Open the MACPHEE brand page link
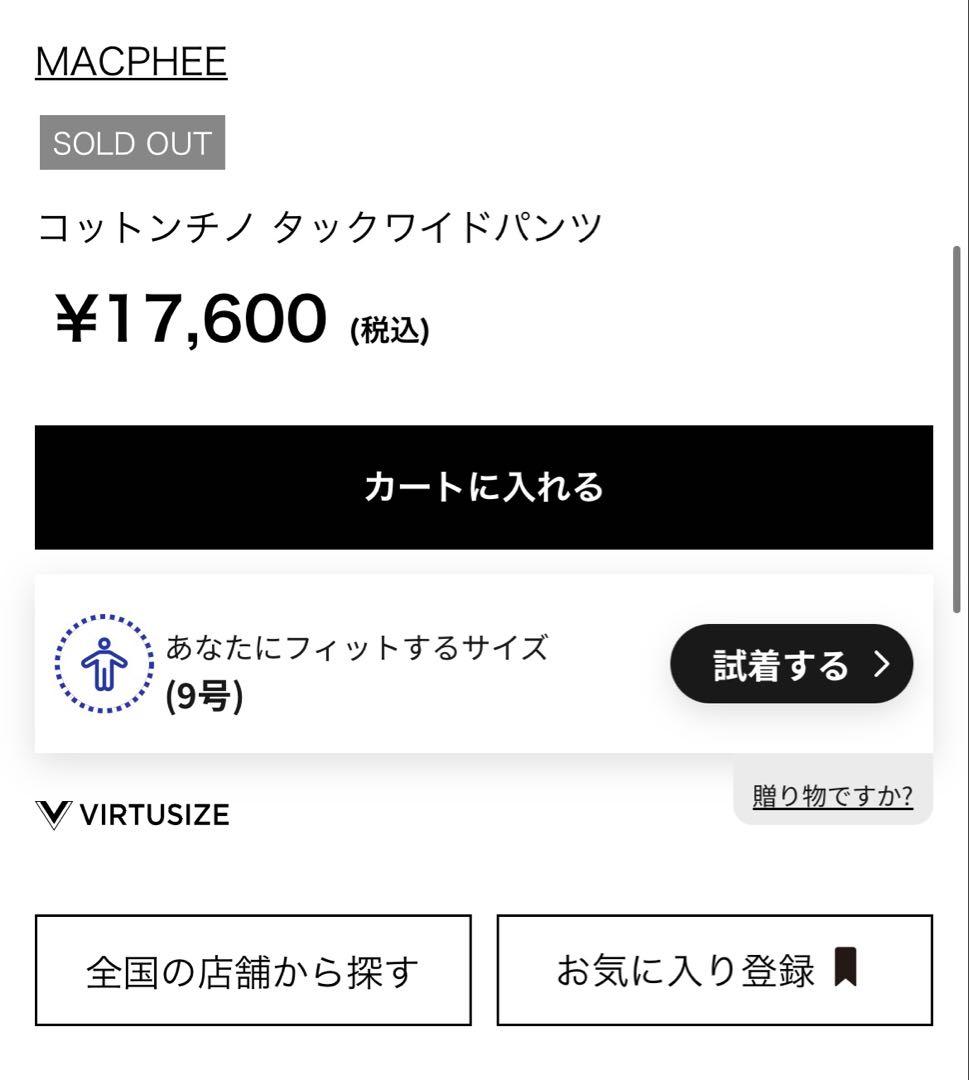The height and width of the screenshot is (1080, 969). 131,60
